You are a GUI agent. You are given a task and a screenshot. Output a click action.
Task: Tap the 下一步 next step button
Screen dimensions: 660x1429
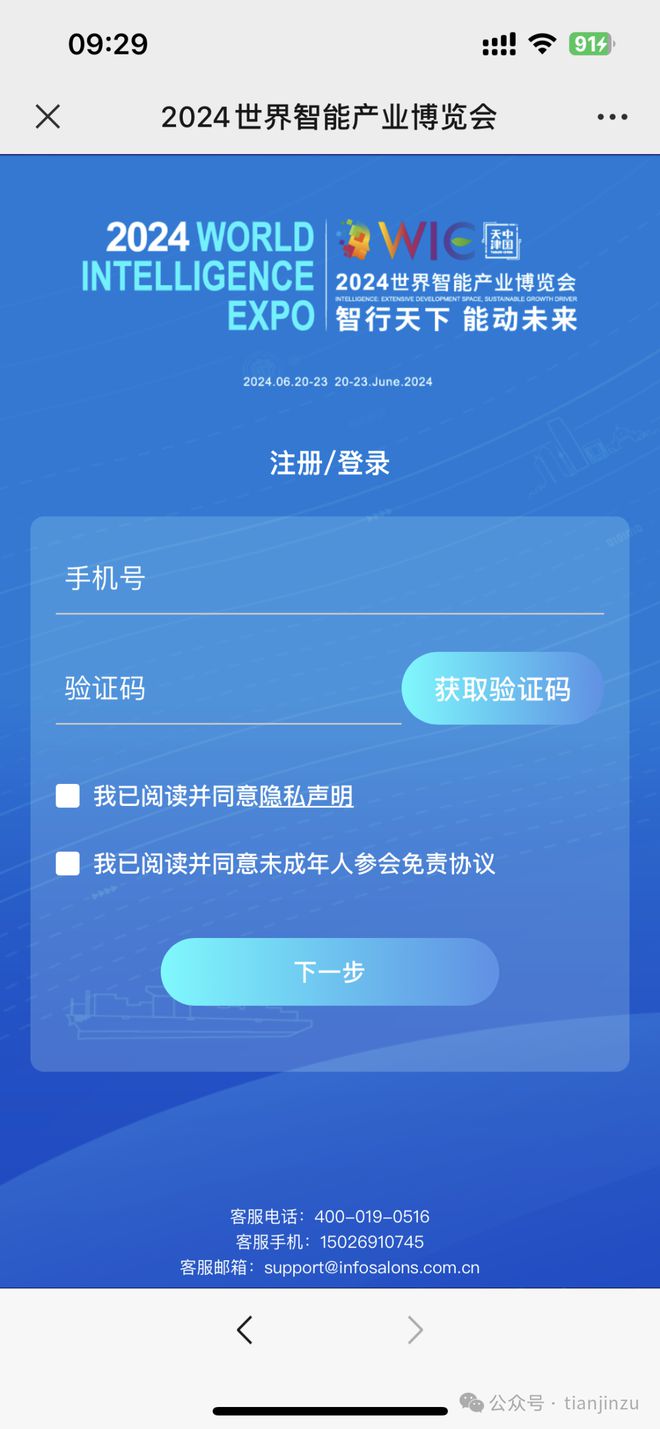330,971
